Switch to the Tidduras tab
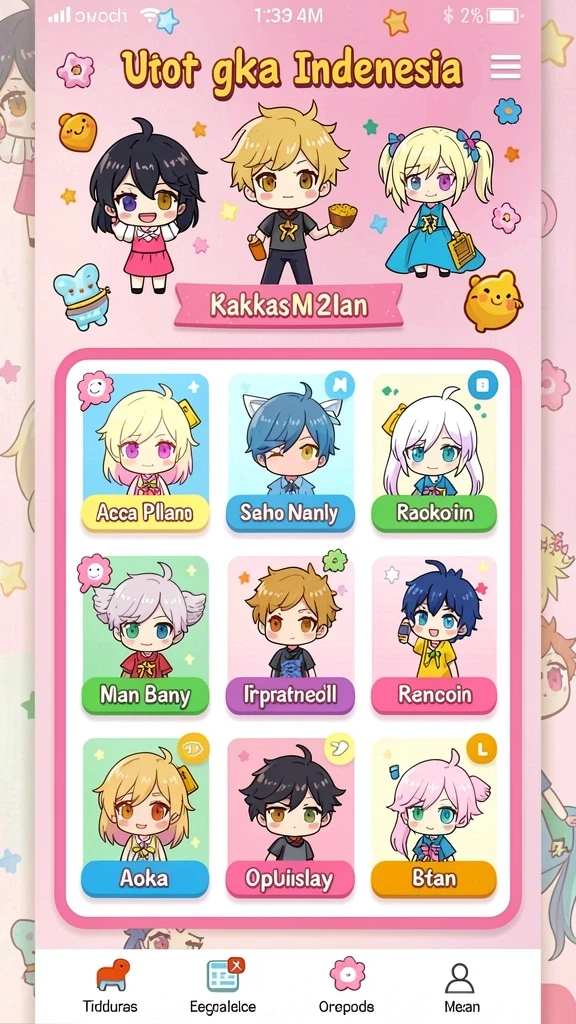Screen dimensions: 576x1024 coord(110,985)
